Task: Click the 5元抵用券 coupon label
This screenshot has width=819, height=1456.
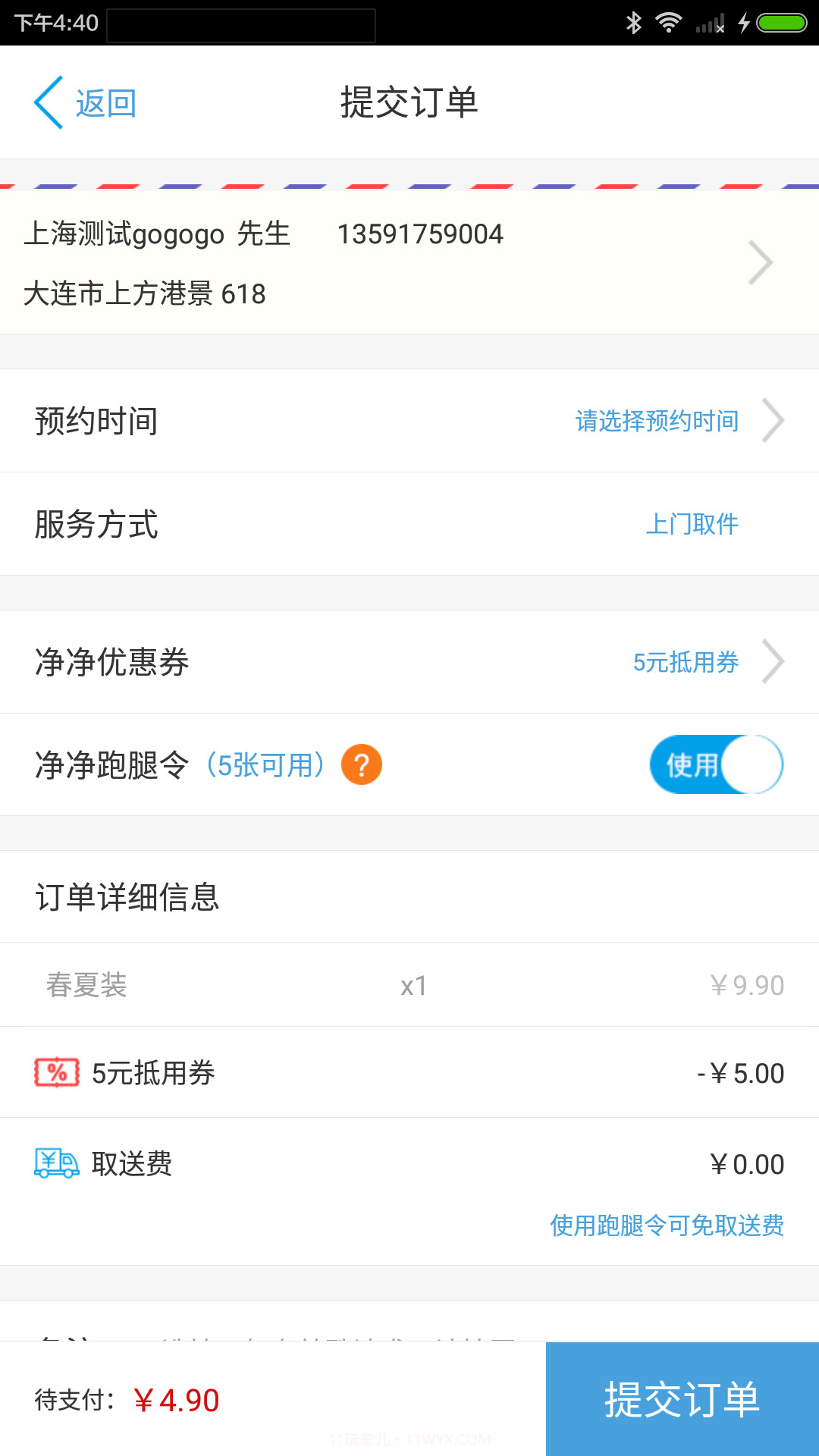Action: (686, 661)
